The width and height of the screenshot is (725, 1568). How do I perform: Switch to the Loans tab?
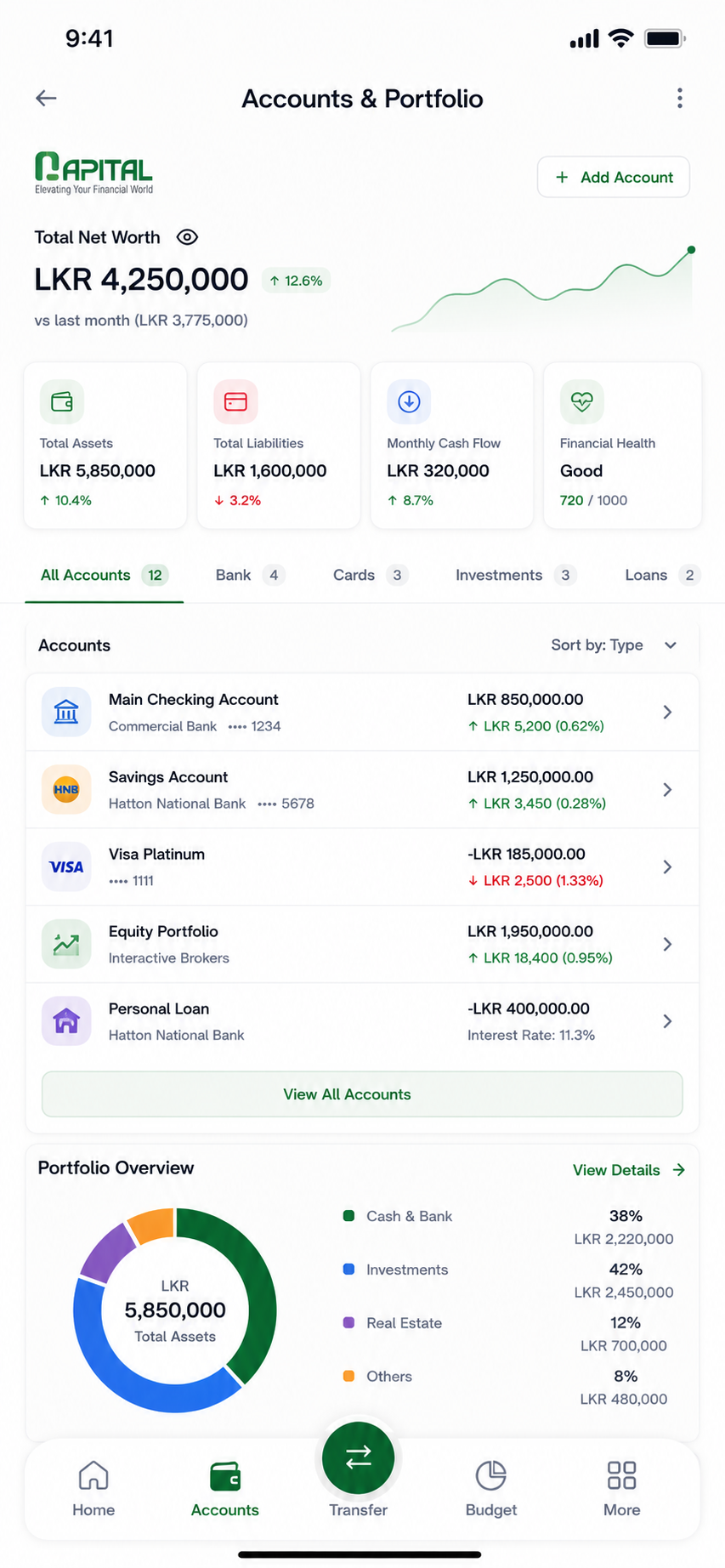pyautogui.click(x=662, y=575)
